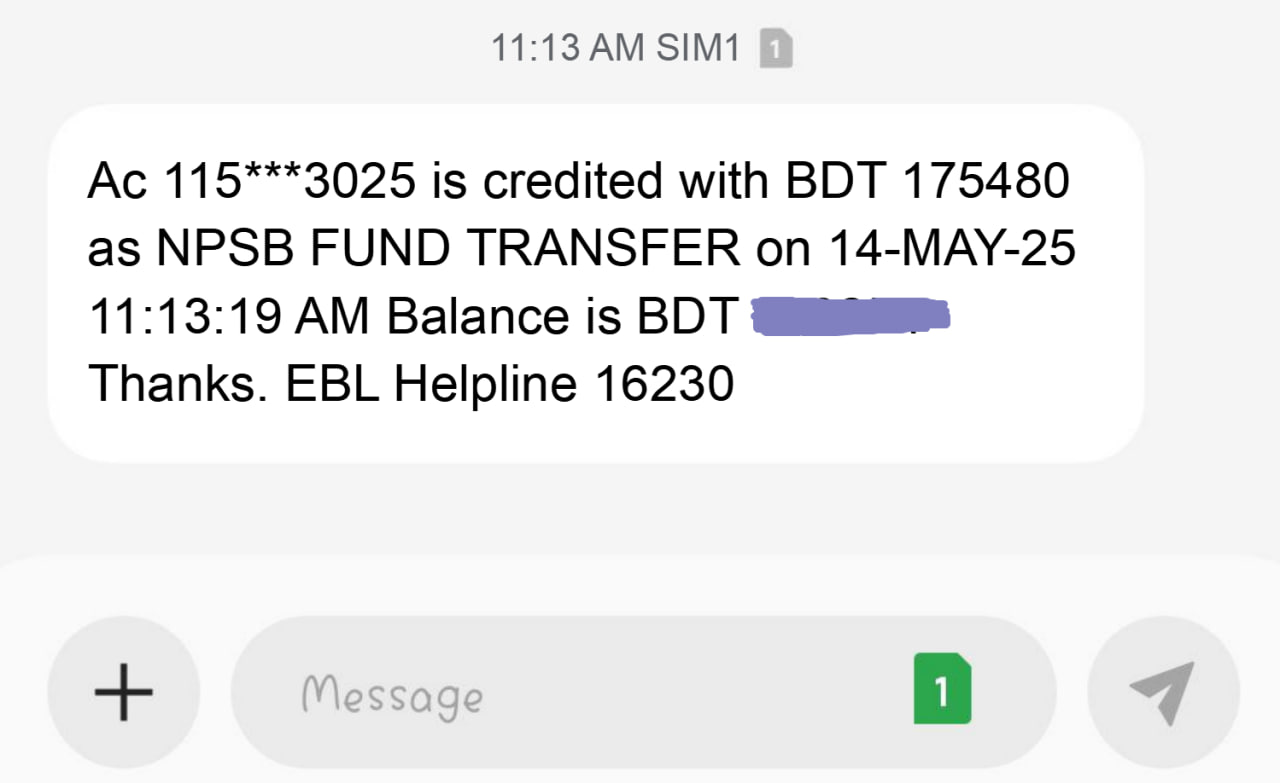Open the plus attachment button
Image resolution: width=1280 pixels, height=783 pixels.
pyautogui.click(x=123, y=691)
